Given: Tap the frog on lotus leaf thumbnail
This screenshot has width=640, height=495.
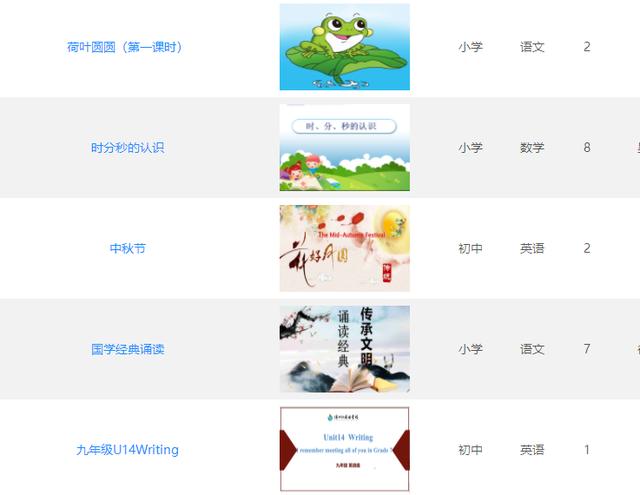Looking at the screenshot, I should pyautogui.click(x=344, y=47).
